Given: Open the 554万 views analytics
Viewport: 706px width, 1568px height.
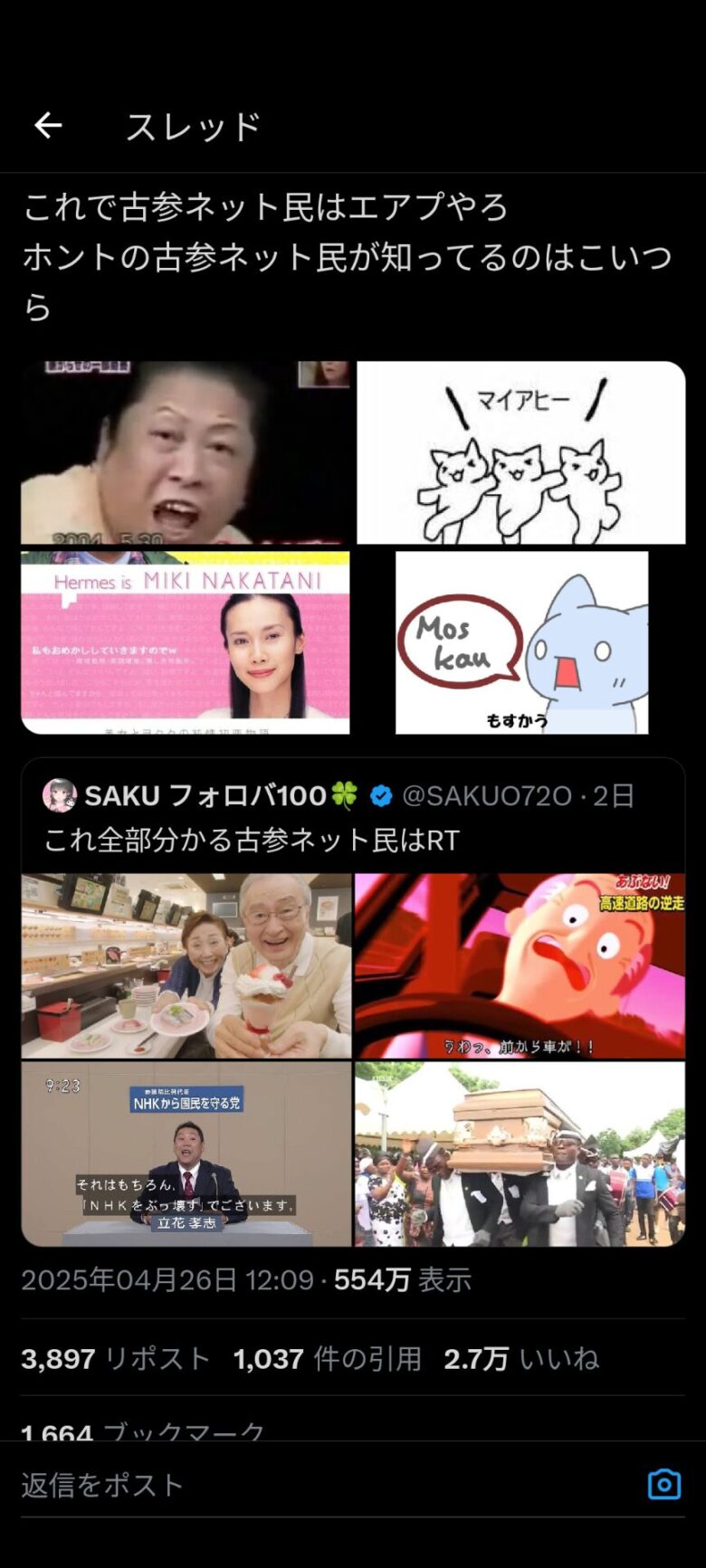Looking at the screenshot, I should tap(402, 1280).
